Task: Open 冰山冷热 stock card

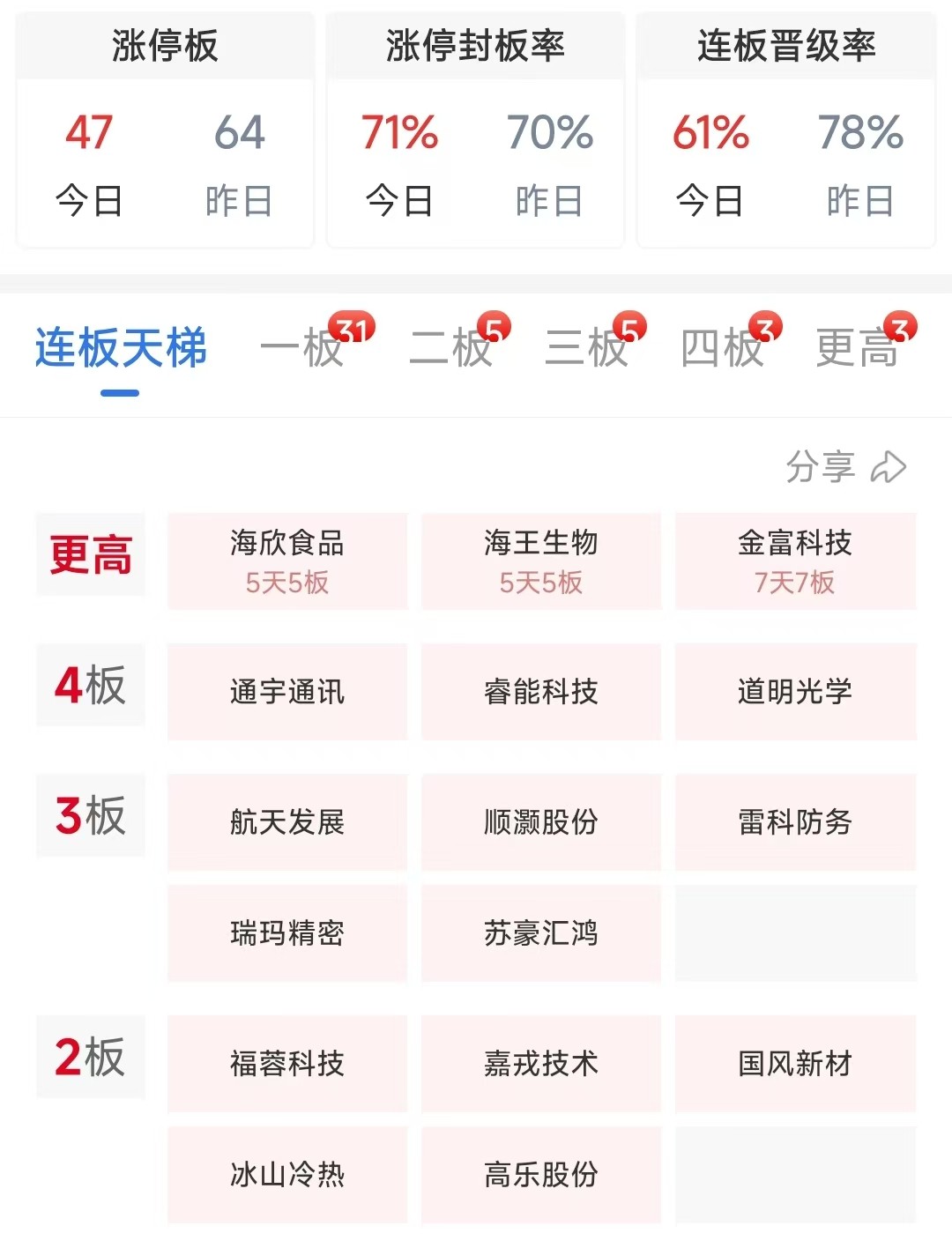Action: (x=287, y=1175)
